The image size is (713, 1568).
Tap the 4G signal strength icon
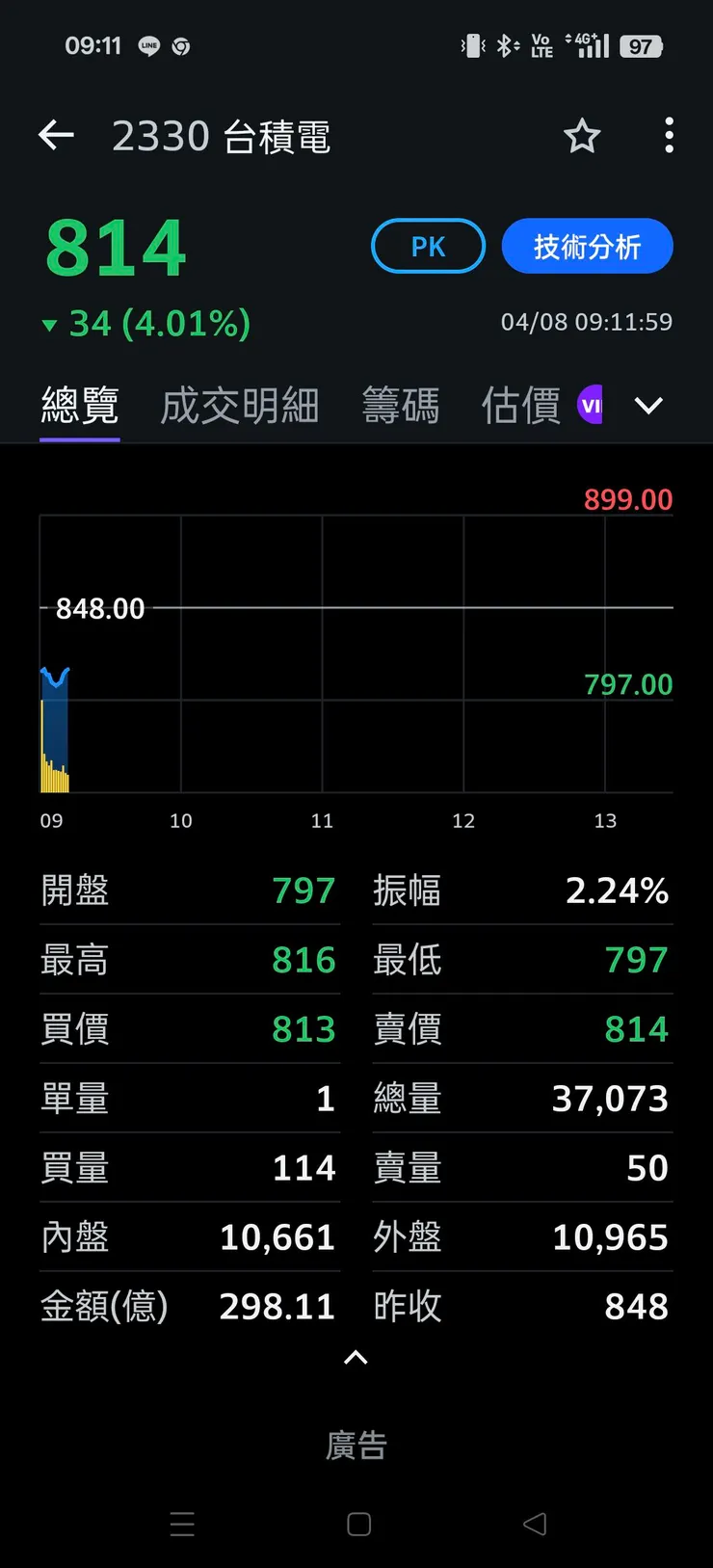pos(592,42)
